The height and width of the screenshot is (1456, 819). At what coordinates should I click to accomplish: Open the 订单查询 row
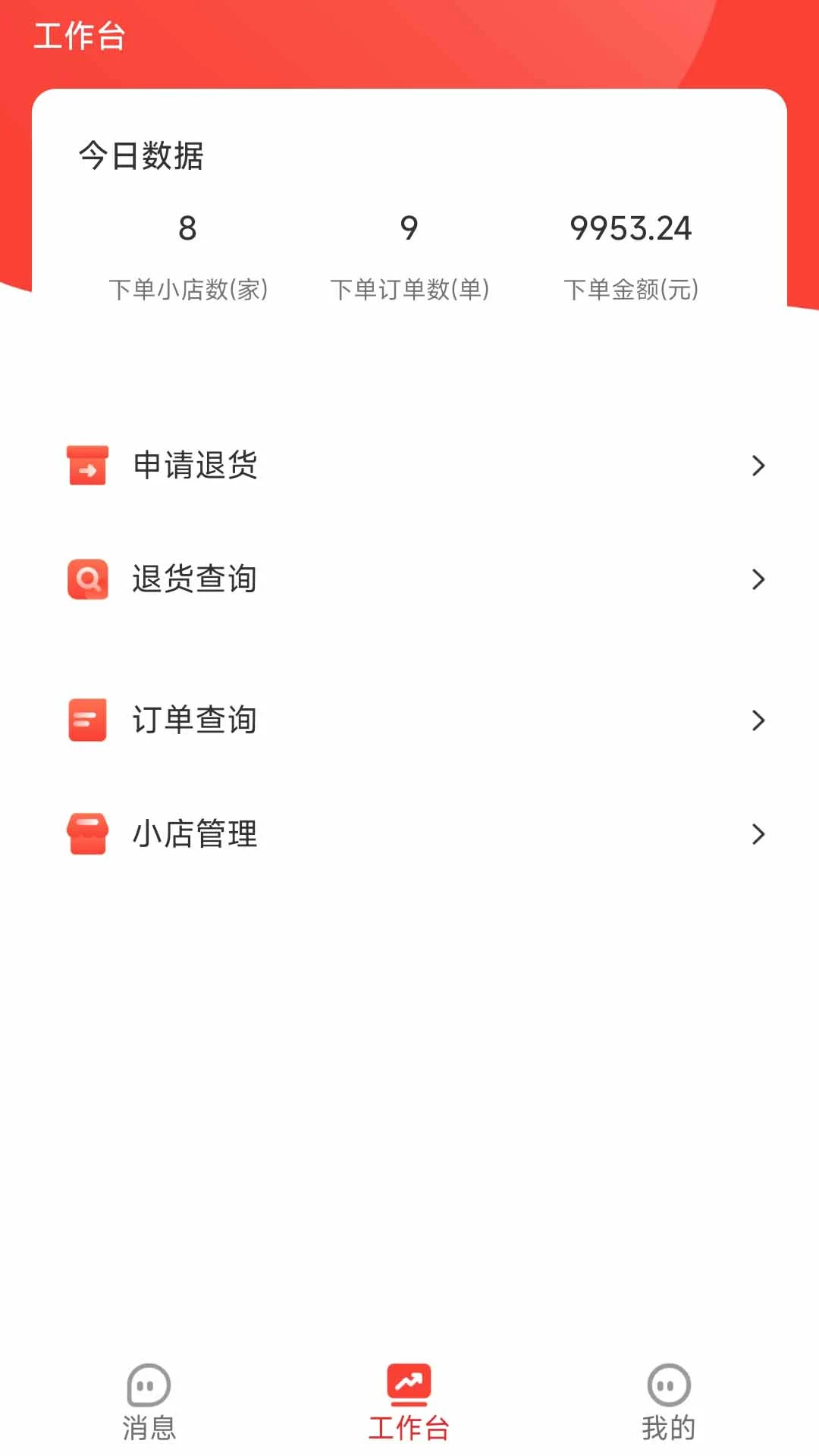click(409, 720)
